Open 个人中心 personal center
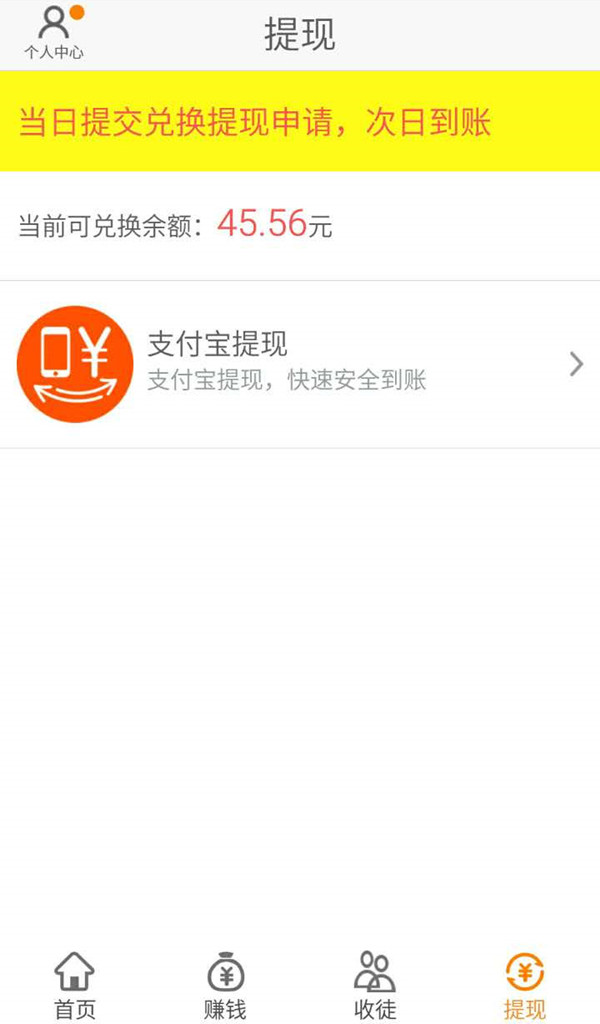The width and height of the screenshot is (600, 1024). (54, 33)
